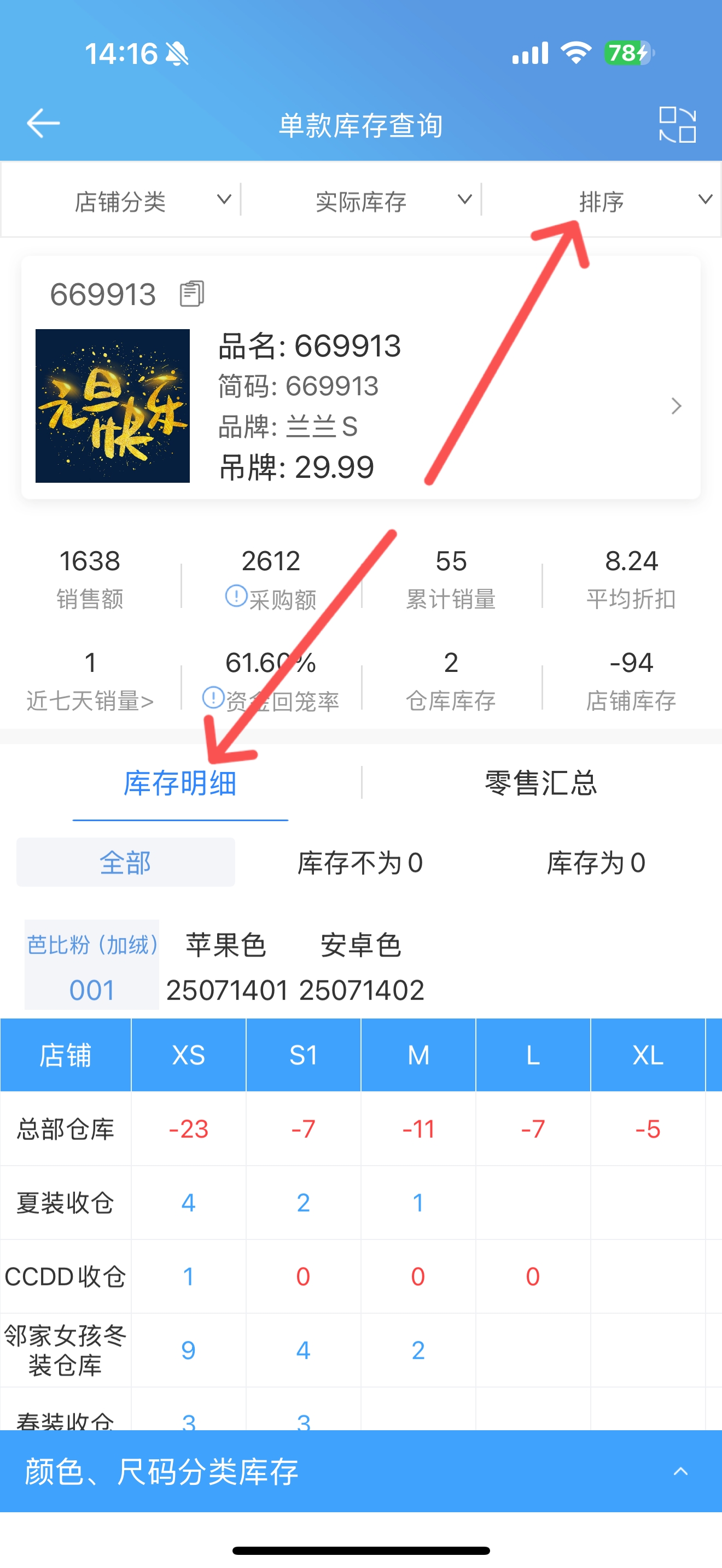
Task: Switch to the 零售汇总 tab
Action: point(541,783)
